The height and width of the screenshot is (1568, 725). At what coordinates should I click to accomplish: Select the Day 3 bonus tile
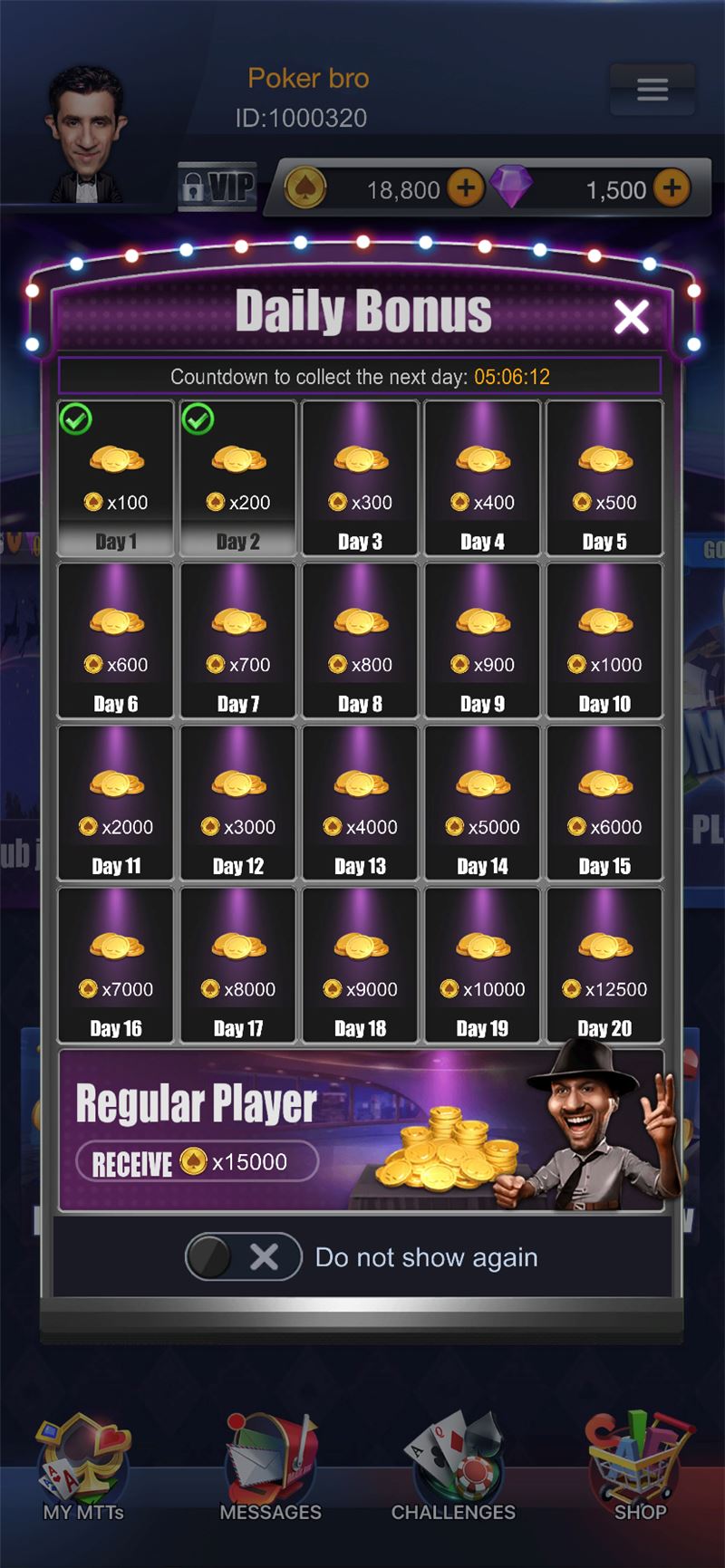click(x=360, y=477)
